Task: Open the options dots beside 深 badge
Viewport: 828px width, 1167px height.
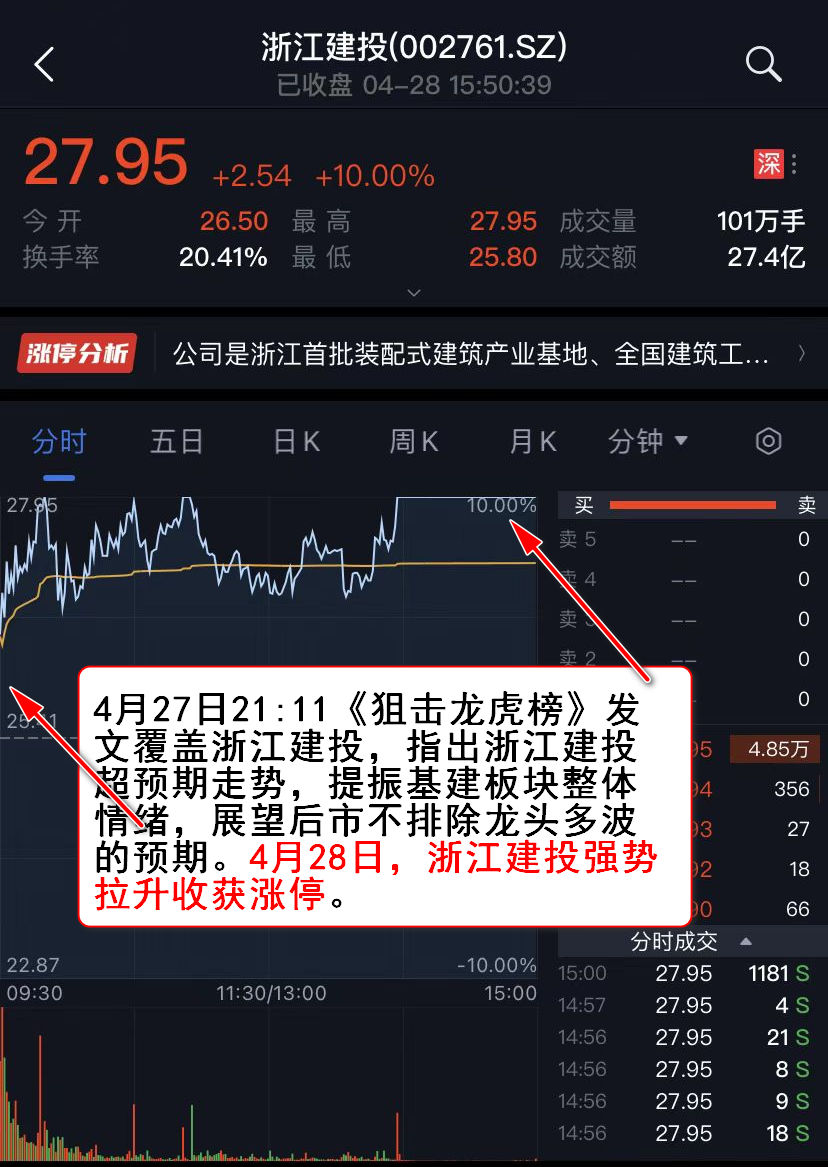Action: tap(795, 165)
